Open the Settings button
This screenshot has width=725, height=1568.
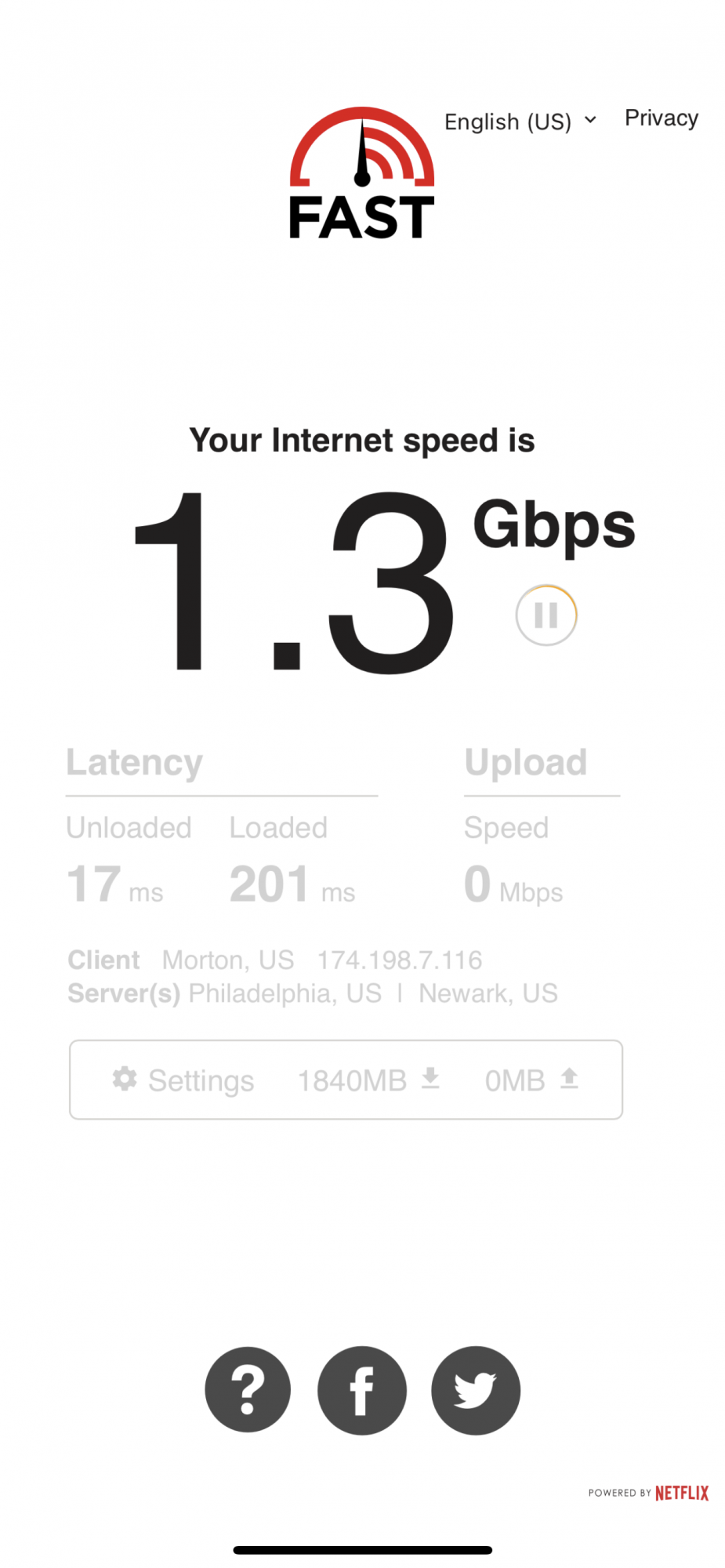coord(183,1080)
